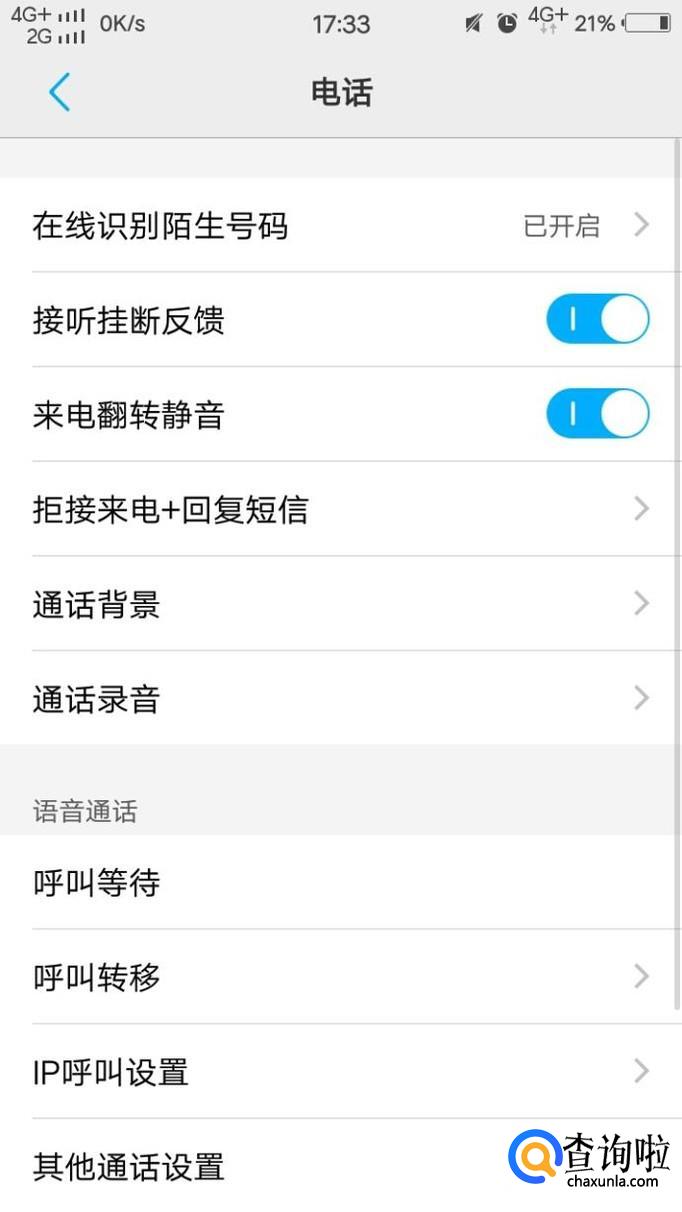Open IP呼叫设置
682x1212 pixels.
[x=341, y=1072]
